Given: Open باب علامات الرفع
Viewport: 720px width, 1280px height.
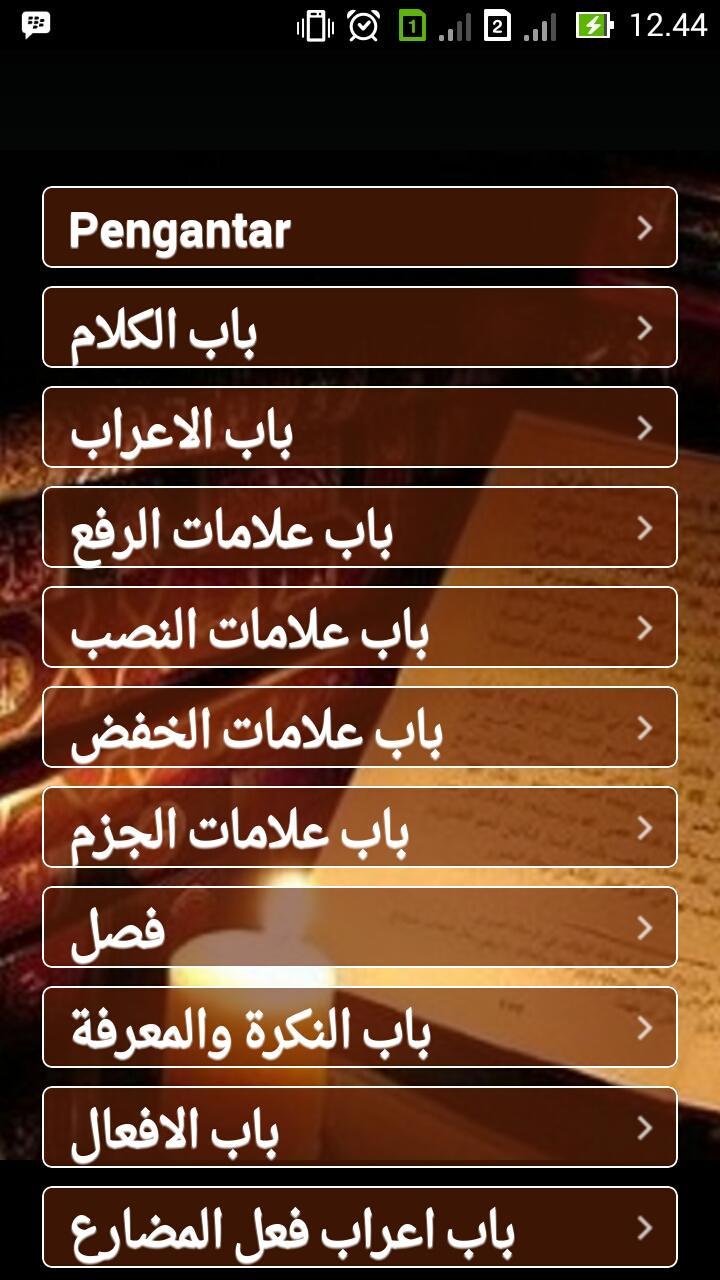Looking at the screenshot, I should pyautogui.click(x=360, y=528).
